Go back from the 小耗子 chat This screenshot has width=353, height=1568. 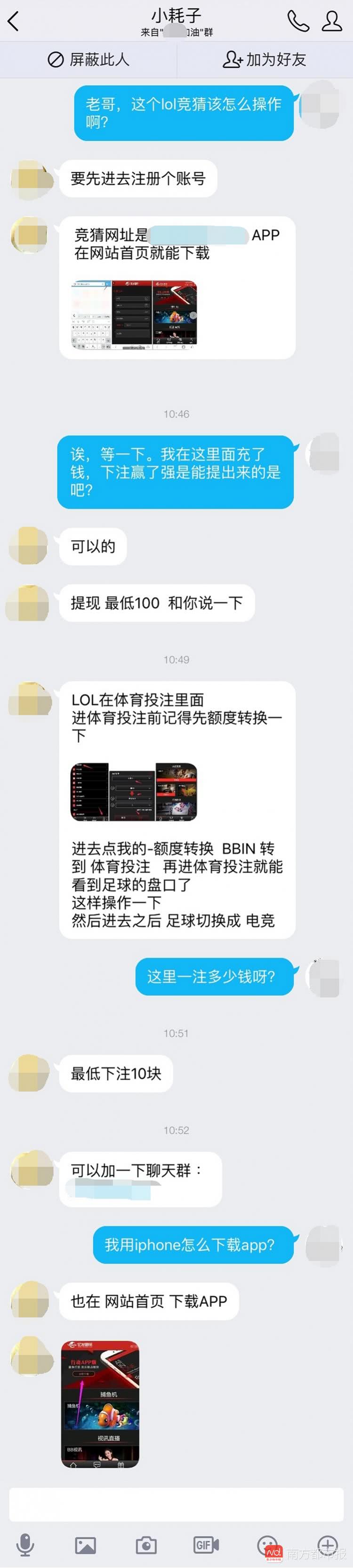pyautogui.click(x=13, y=21)
